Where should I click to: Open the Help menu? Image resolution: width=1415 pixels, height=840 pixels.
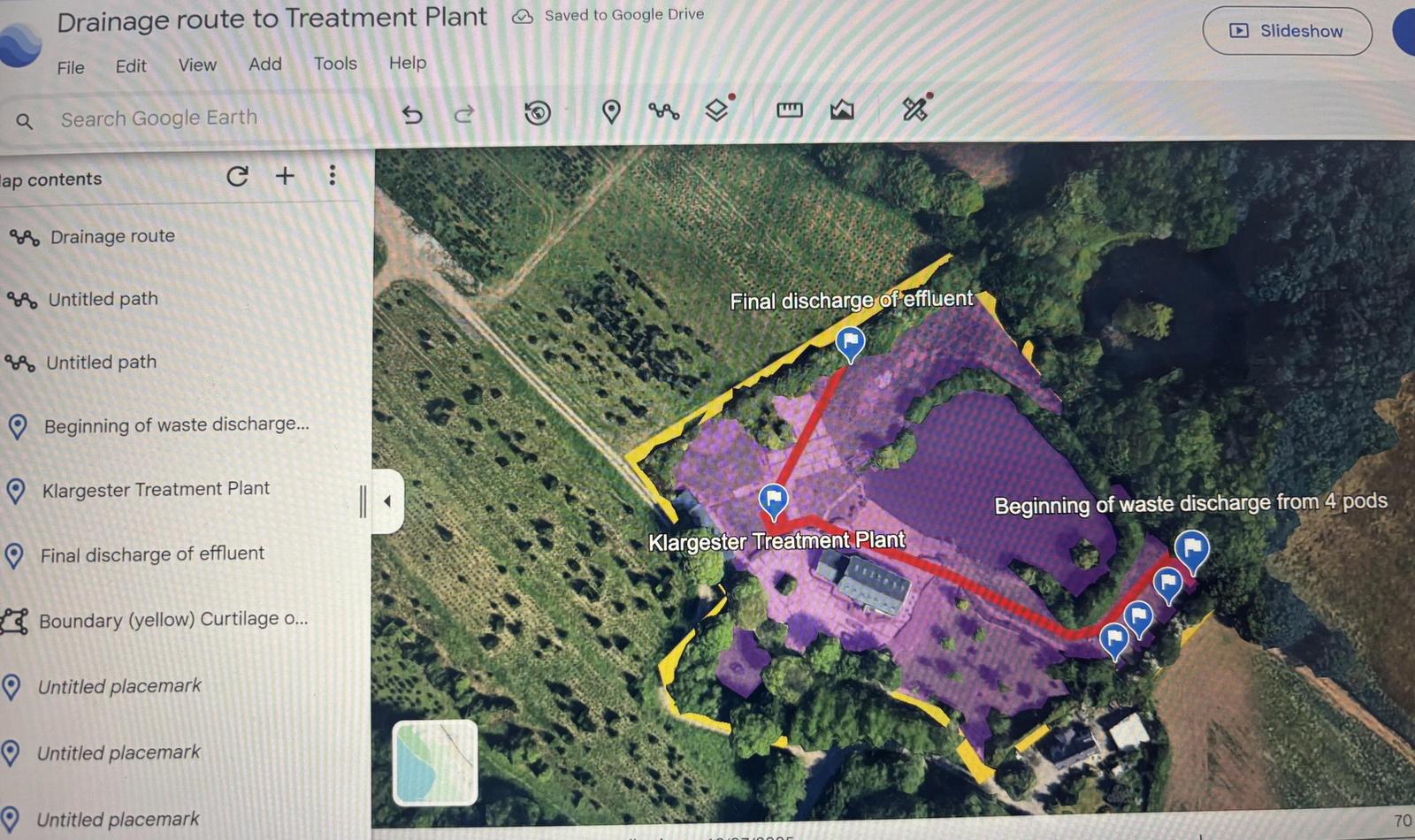click(x=408, y=63)
